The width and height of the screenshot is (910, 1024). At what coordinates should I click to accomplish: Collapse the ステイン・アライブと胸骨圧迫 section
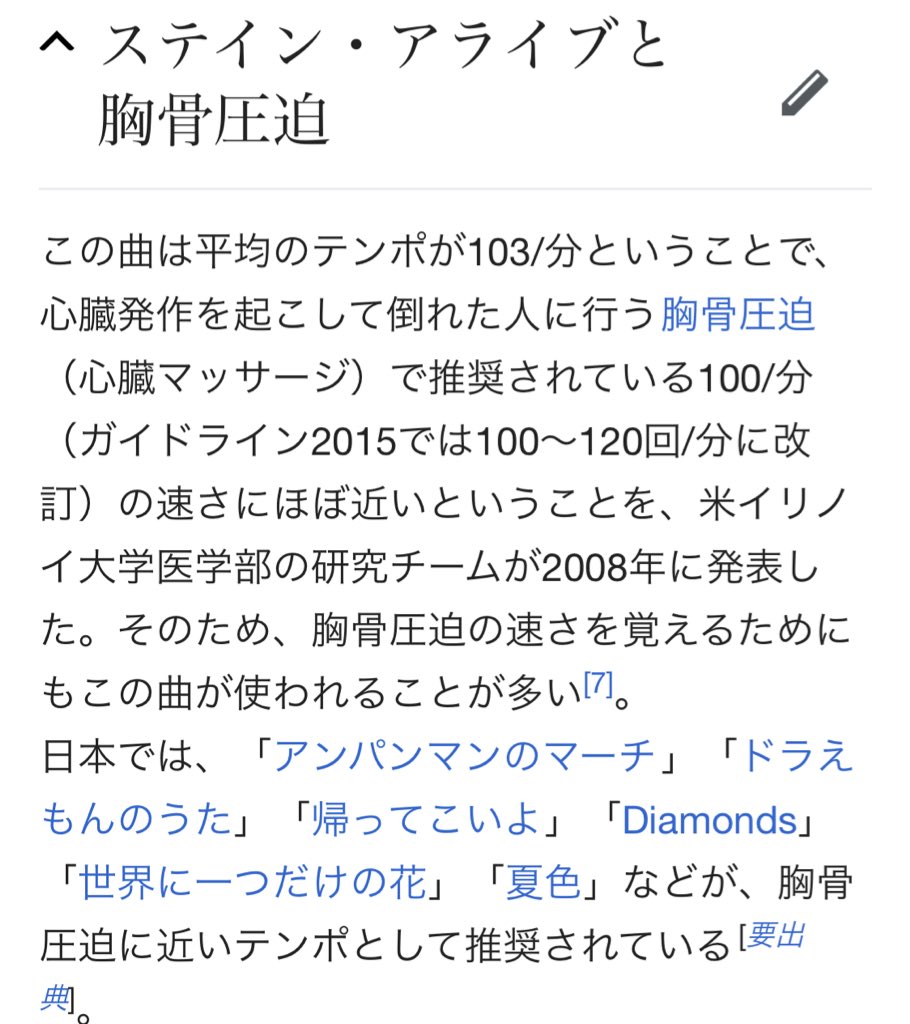pos(57,44)
